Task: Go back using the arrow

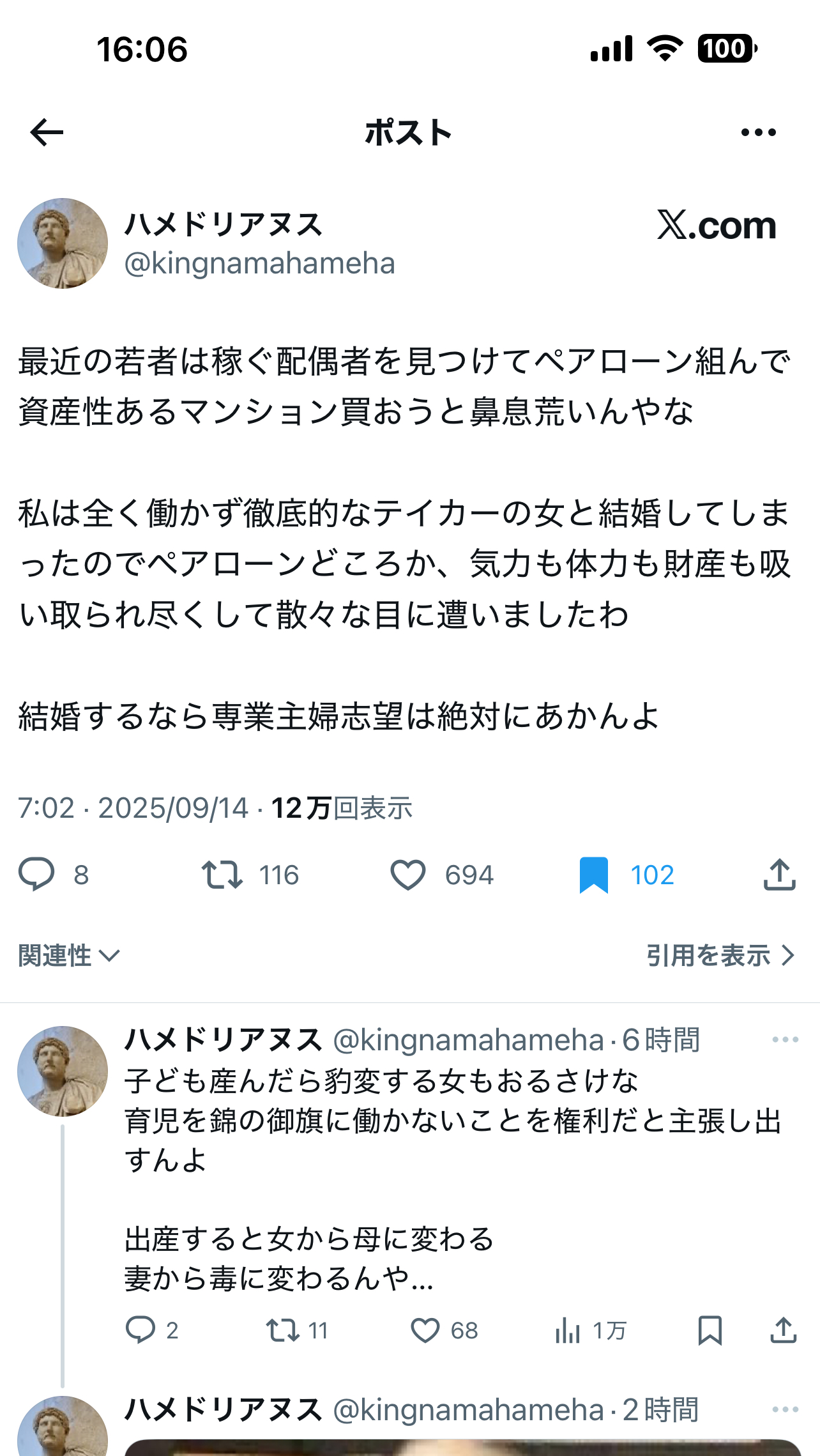Action: (x=47, y=132)
